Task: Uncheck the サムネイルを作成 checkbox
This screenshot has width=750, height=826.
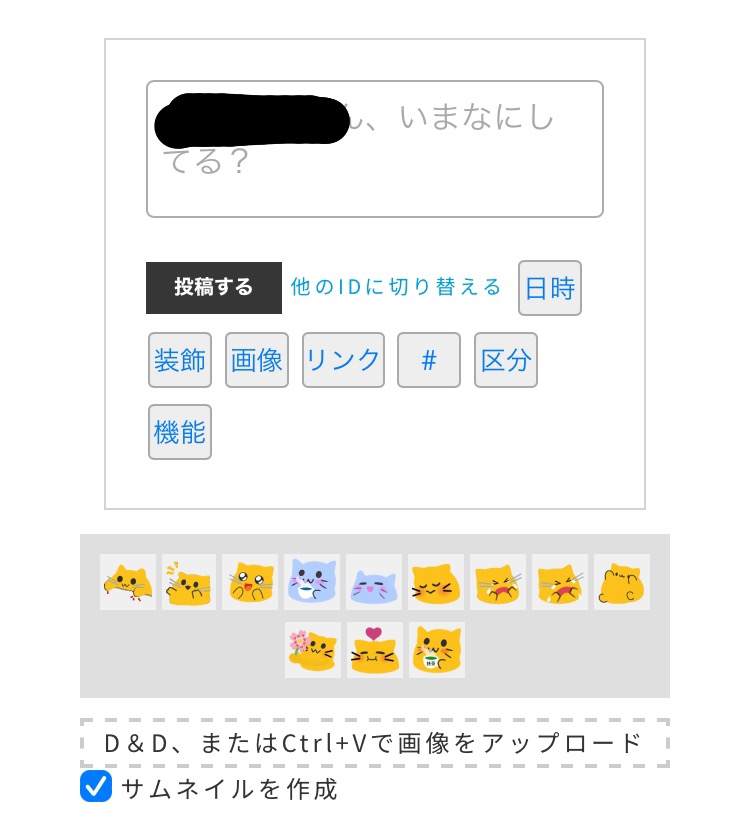Action: (x=96, y=787)
